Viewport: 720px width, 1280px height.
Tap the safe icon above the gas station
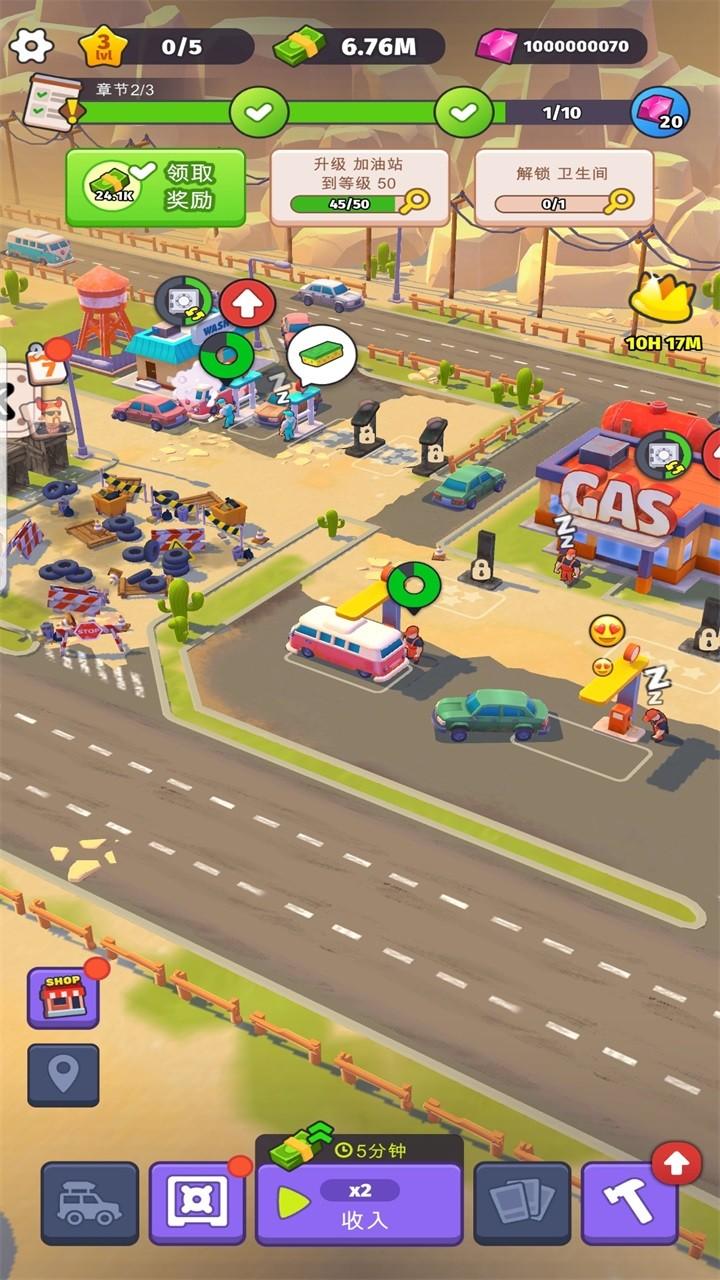(664, 455)
